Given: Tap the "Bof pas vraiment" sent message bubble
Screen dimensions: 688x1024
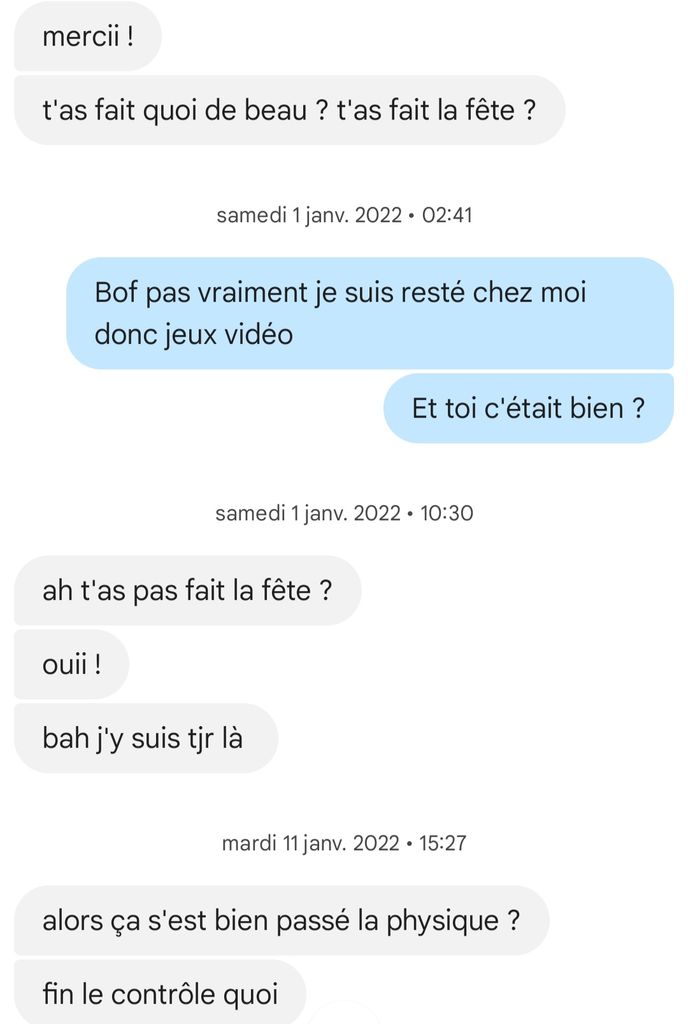Looking at the screenshot, I should (369, 313).
